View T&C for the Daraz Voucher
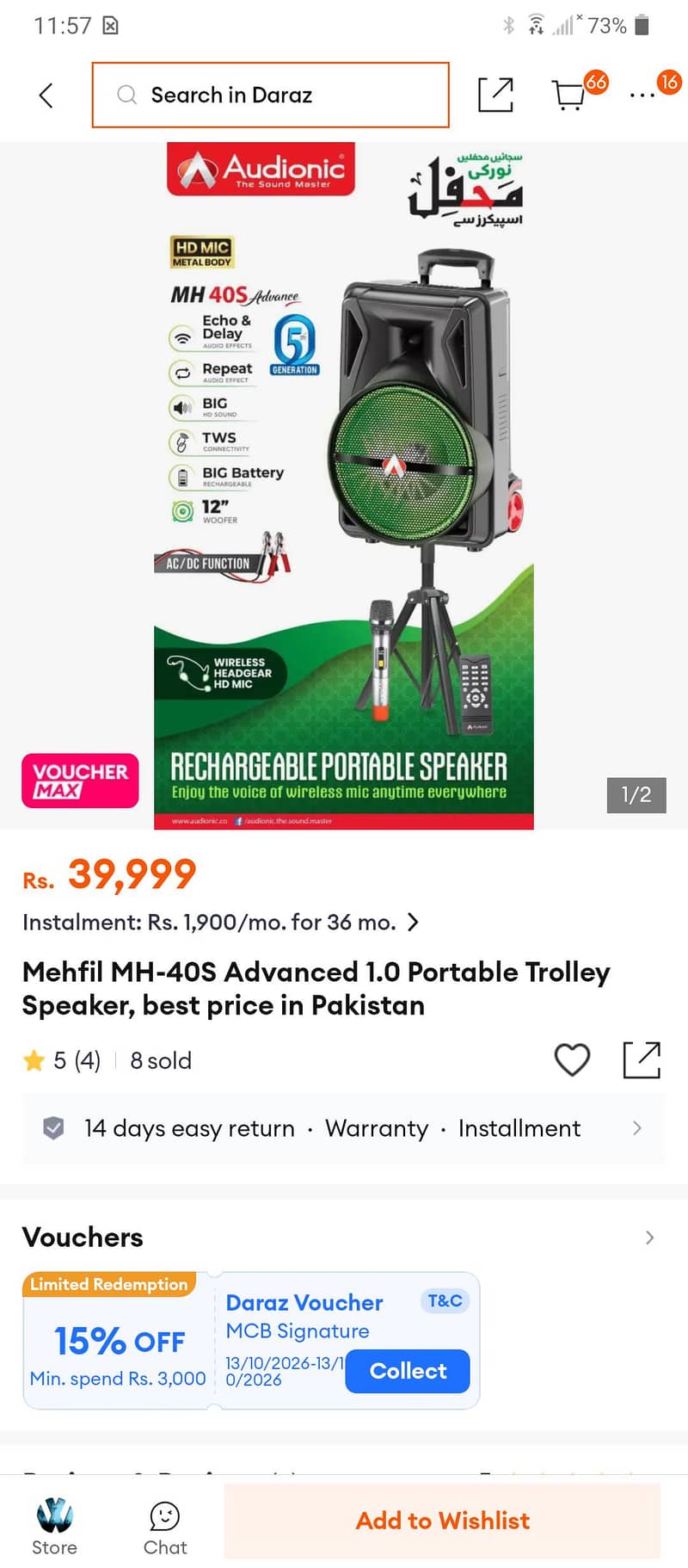Viewport: 688px width, 1568px height. point(445,1300)
